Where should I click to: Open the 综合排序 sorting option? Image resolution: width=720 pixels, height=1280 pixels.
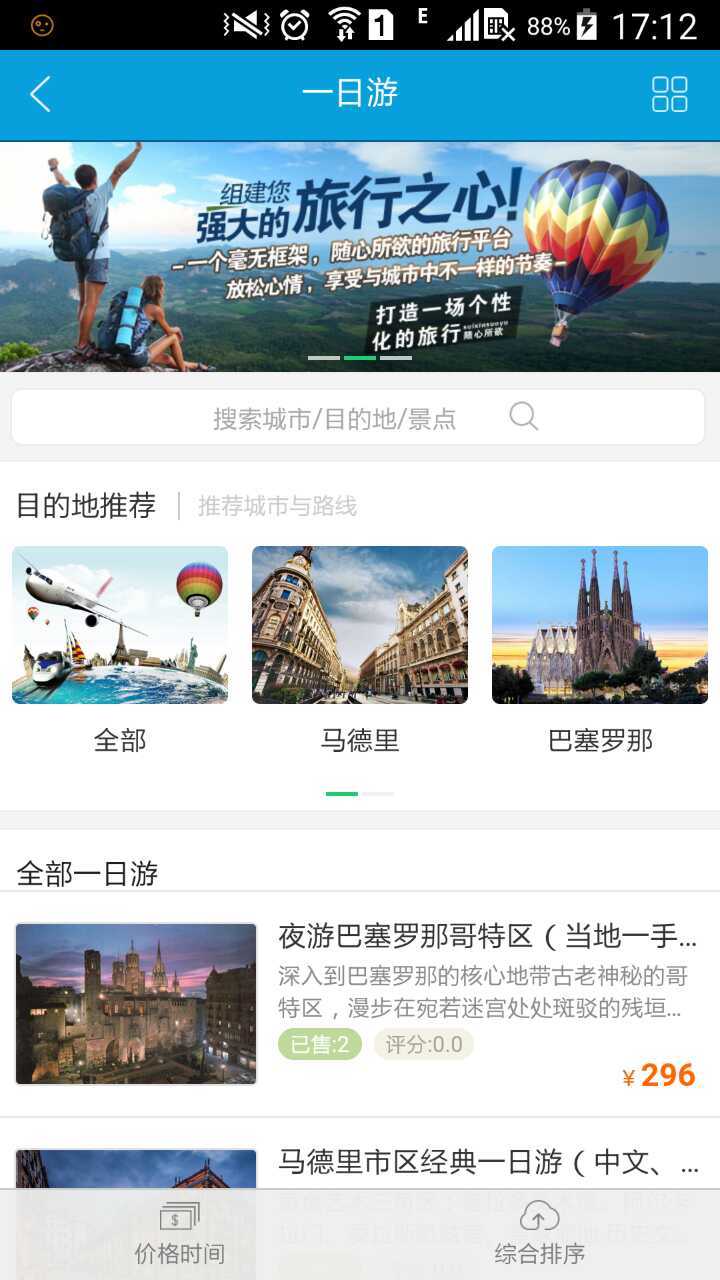pyautogui.click(x=540, y=1235)
